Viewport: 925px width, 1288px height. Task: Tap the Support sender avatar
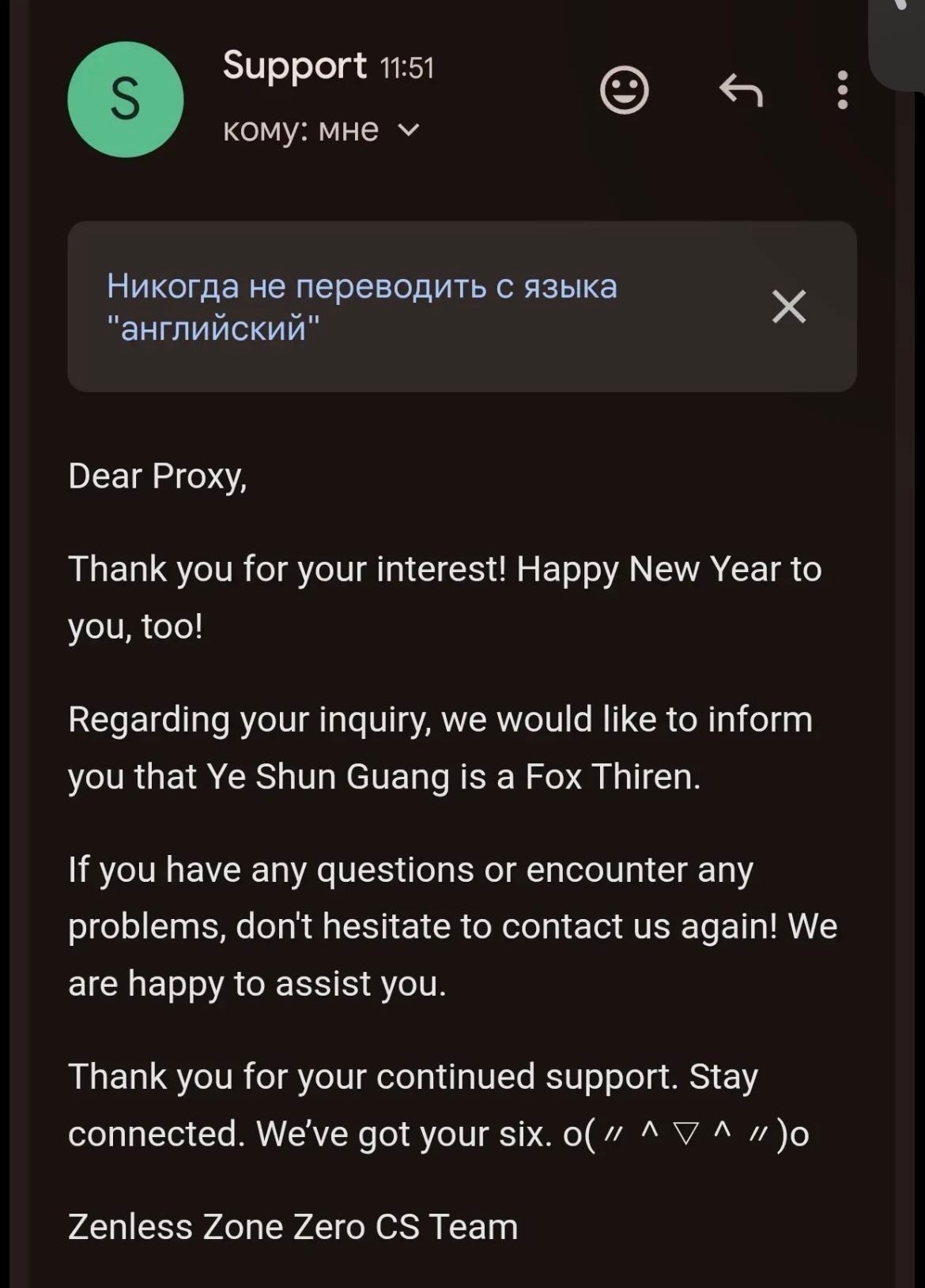coord(125,99)
